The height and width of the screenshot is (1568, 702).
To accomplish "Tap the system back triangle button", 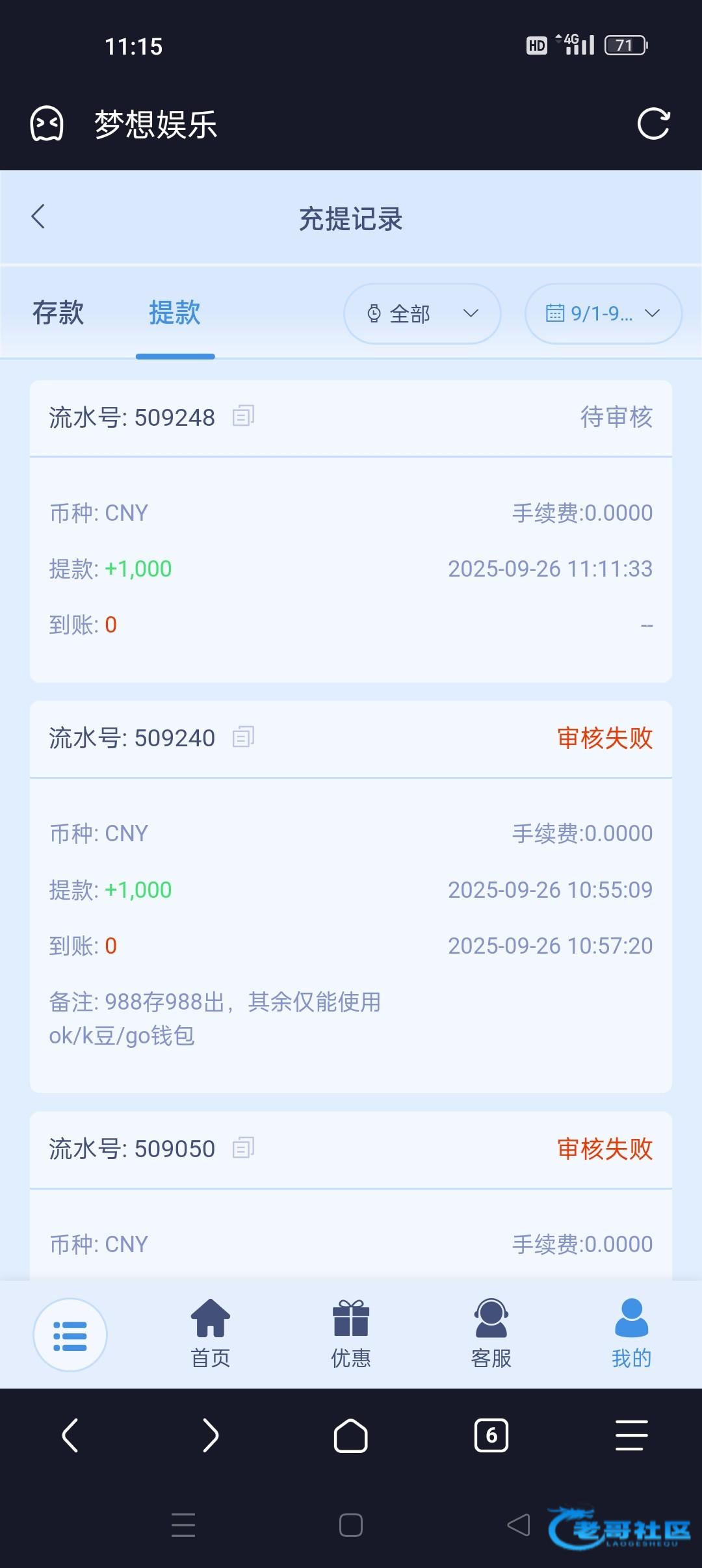I will 519,1525.
